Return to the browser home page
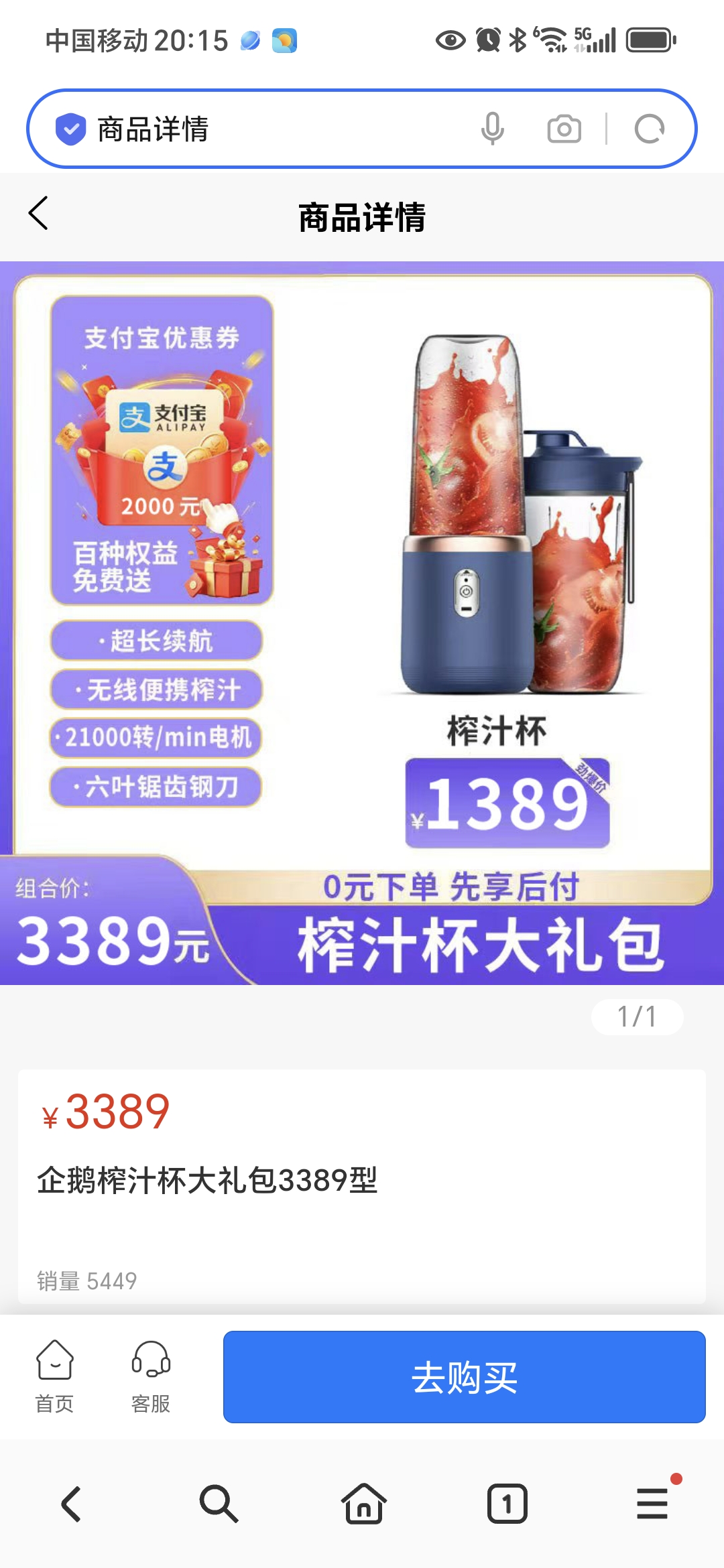 tap(363, 1504)
